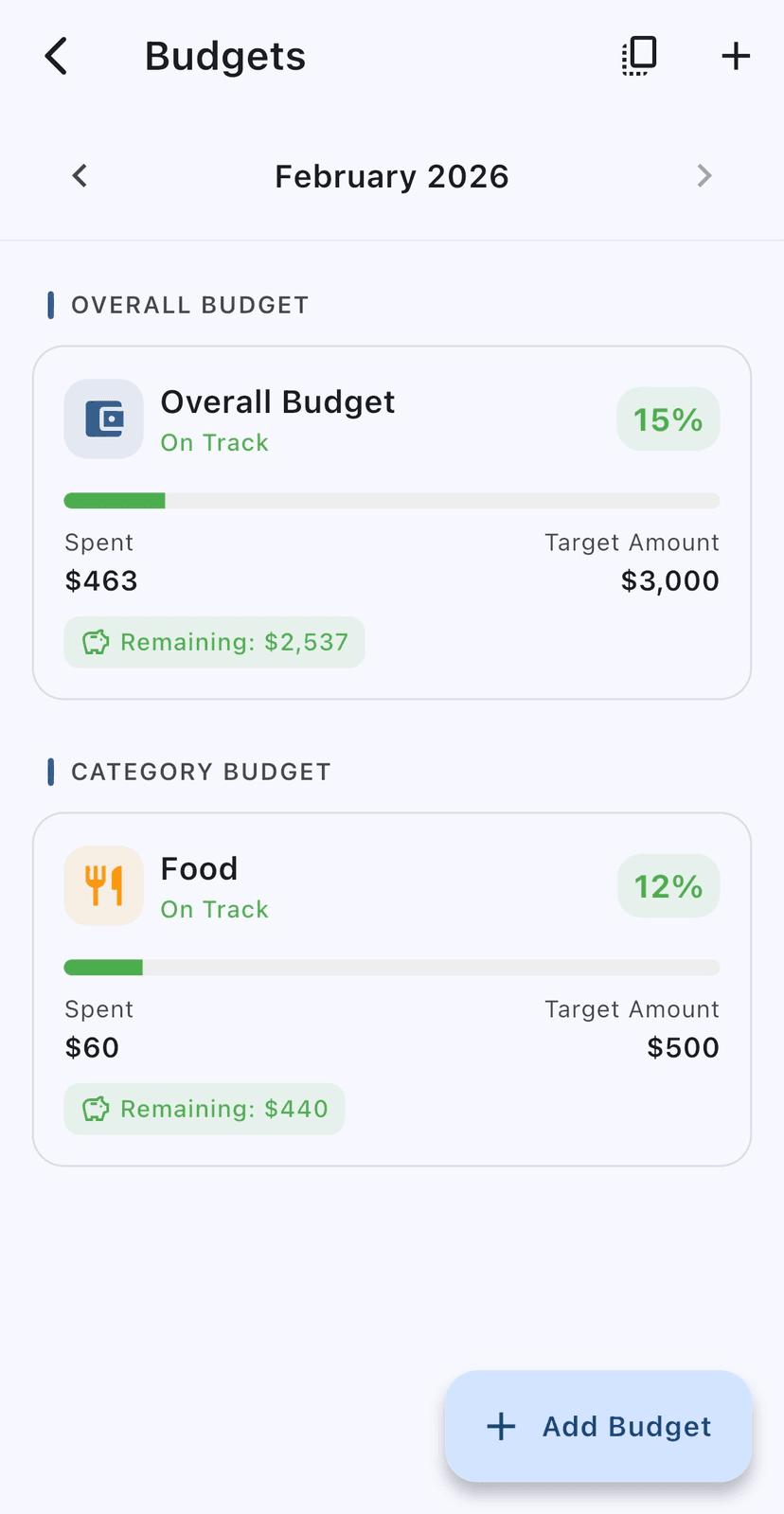784x1514 pixels.
Task: Tap the $3,000 Target Amount value
Action: tap(669, 580)
